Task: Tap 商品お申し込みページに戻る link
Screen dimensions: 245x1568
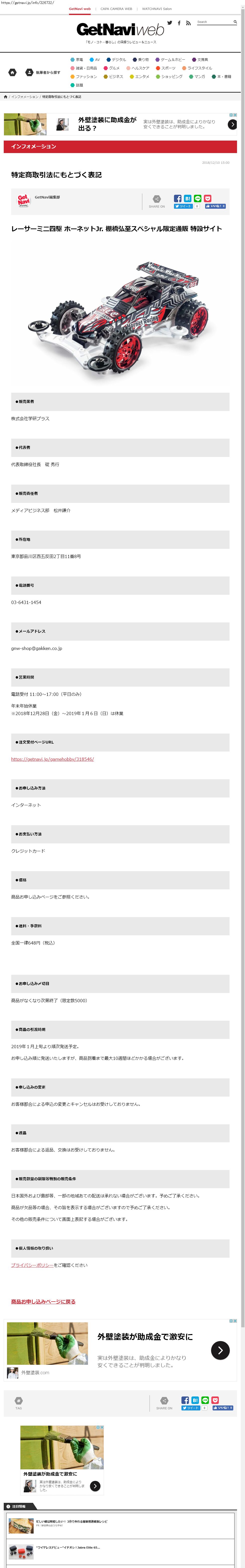Action: pos(43,1301)
